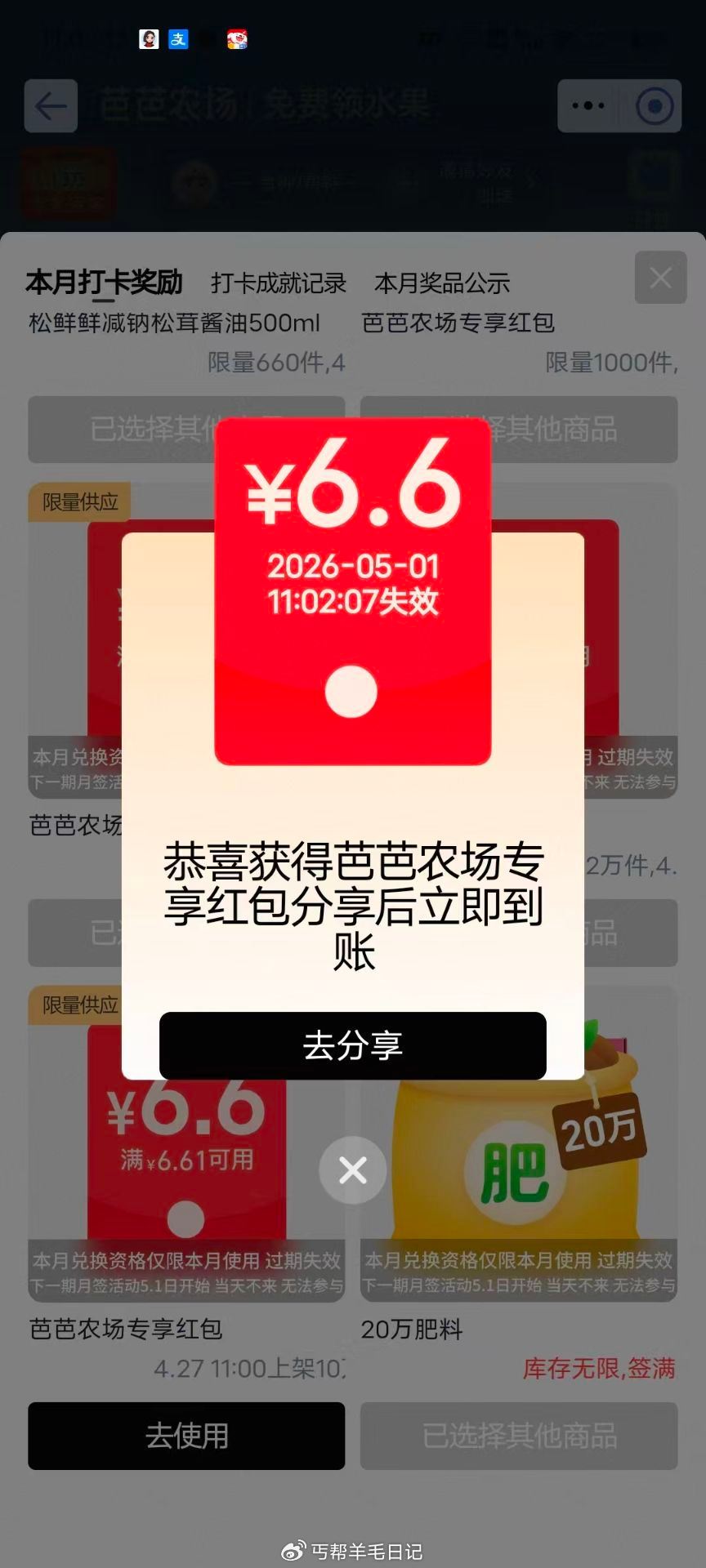Tap the 去分享 share button
706x1568 pixels.
pos(351,1047)
